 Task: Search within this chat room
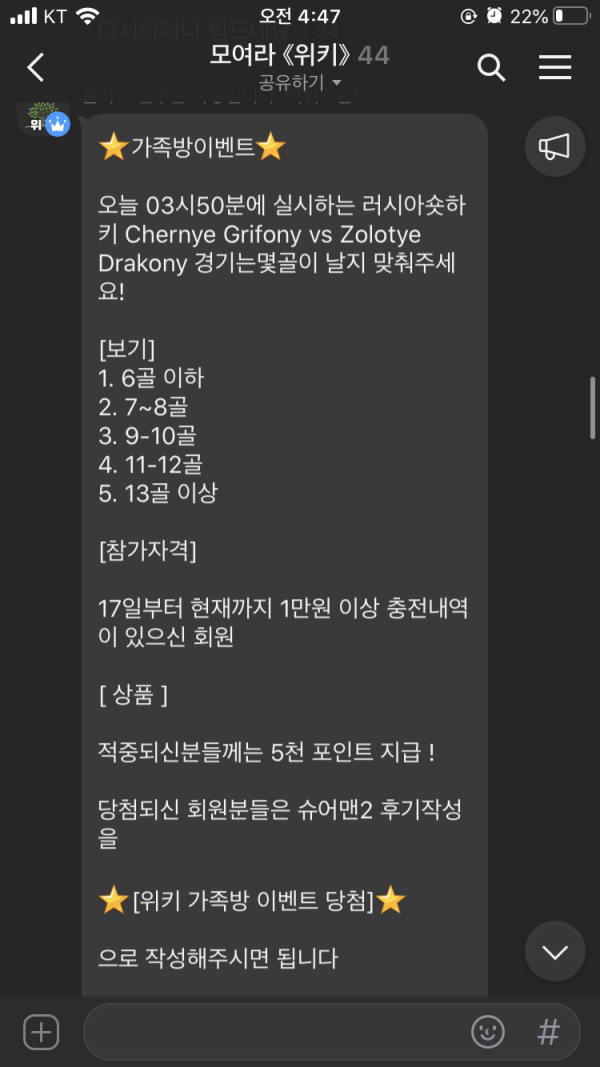point(491,67)
